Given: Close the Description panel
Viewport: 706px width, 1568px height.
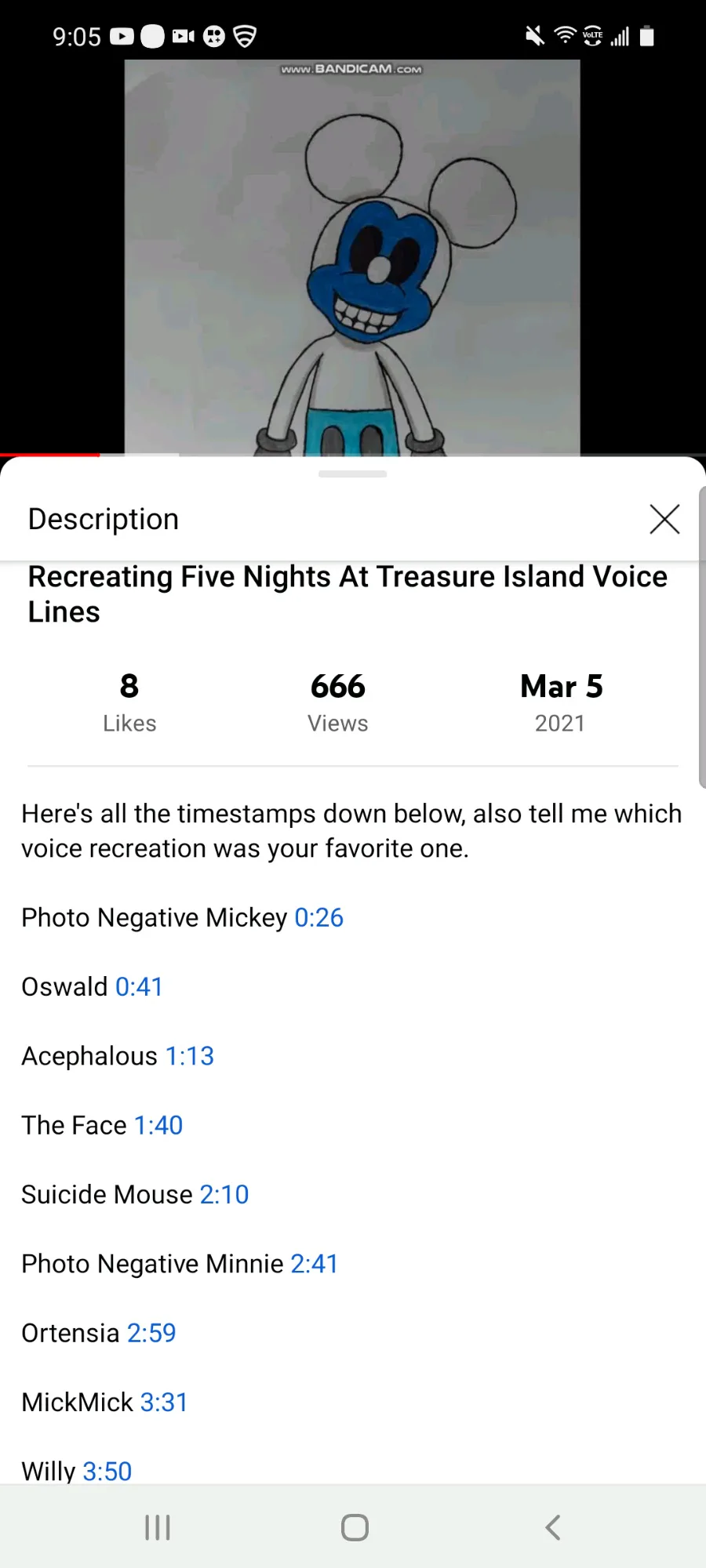Looking at the screenshot, I should (x=664, y=519).
